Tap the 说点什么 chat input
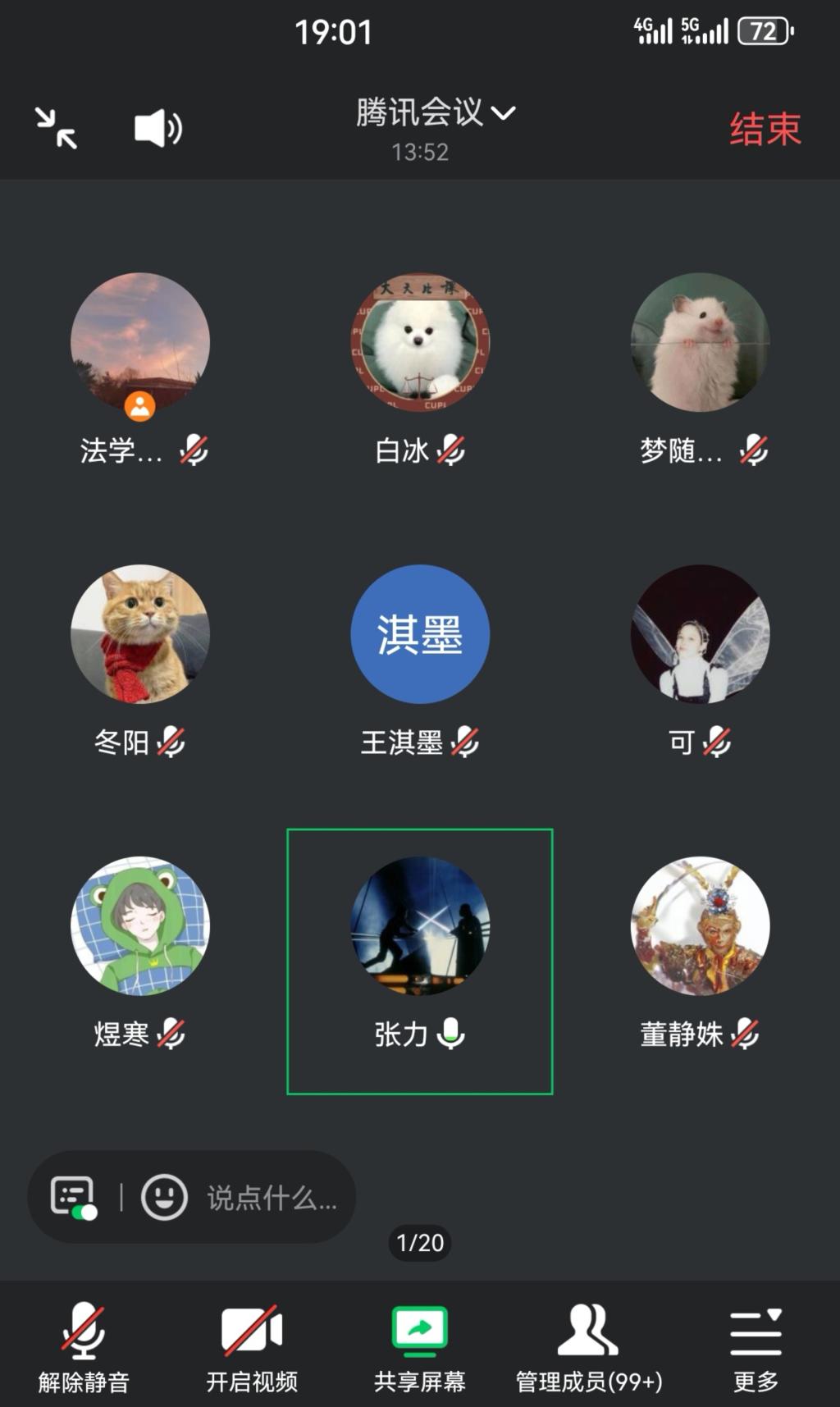 click(x=272, y=1198)
